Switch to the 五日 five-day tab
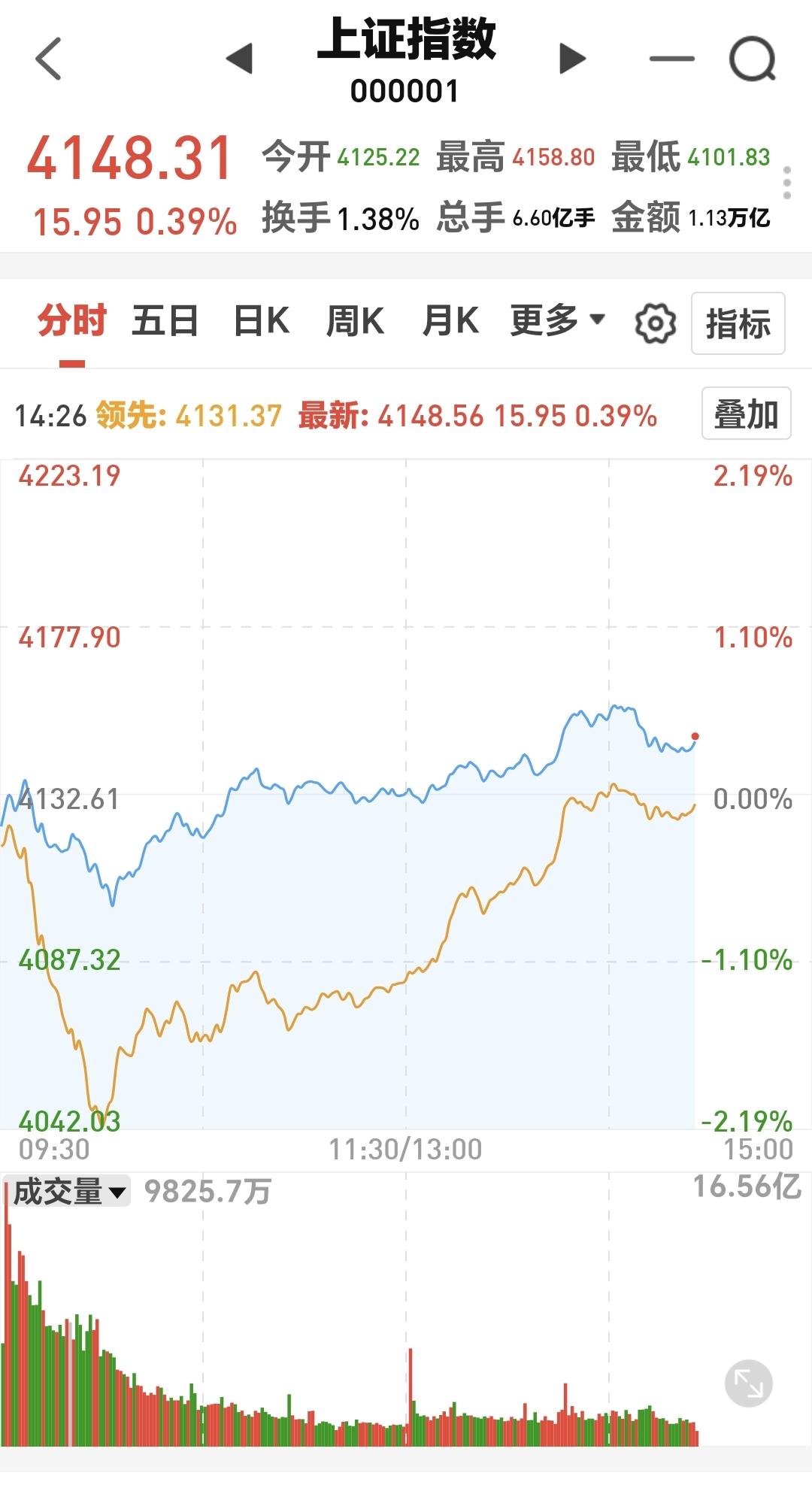 tap(165, 320)
